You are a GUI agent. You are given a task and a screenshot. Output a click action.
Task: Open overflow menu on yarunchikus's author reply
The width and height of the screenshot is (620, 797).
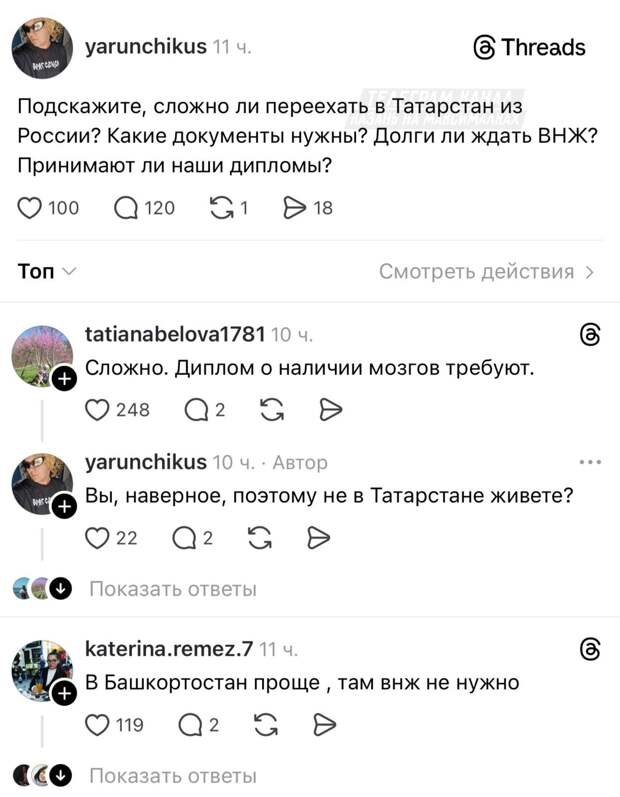tap(590, 462)
